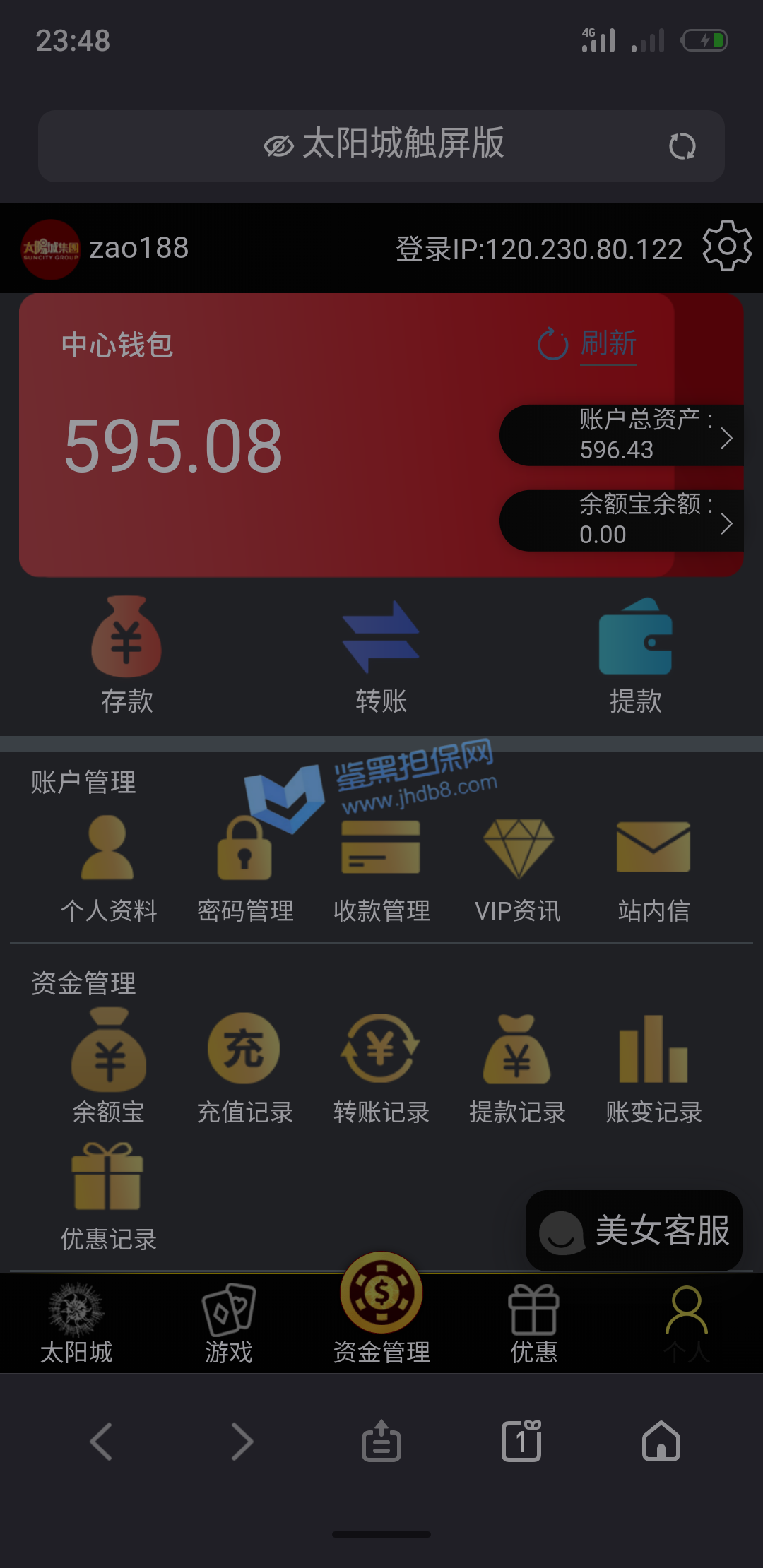Expand 账户总资产 details
The width and height of the screenshot is (763, 1568).
pyautogui.click(x=622, y=435)
